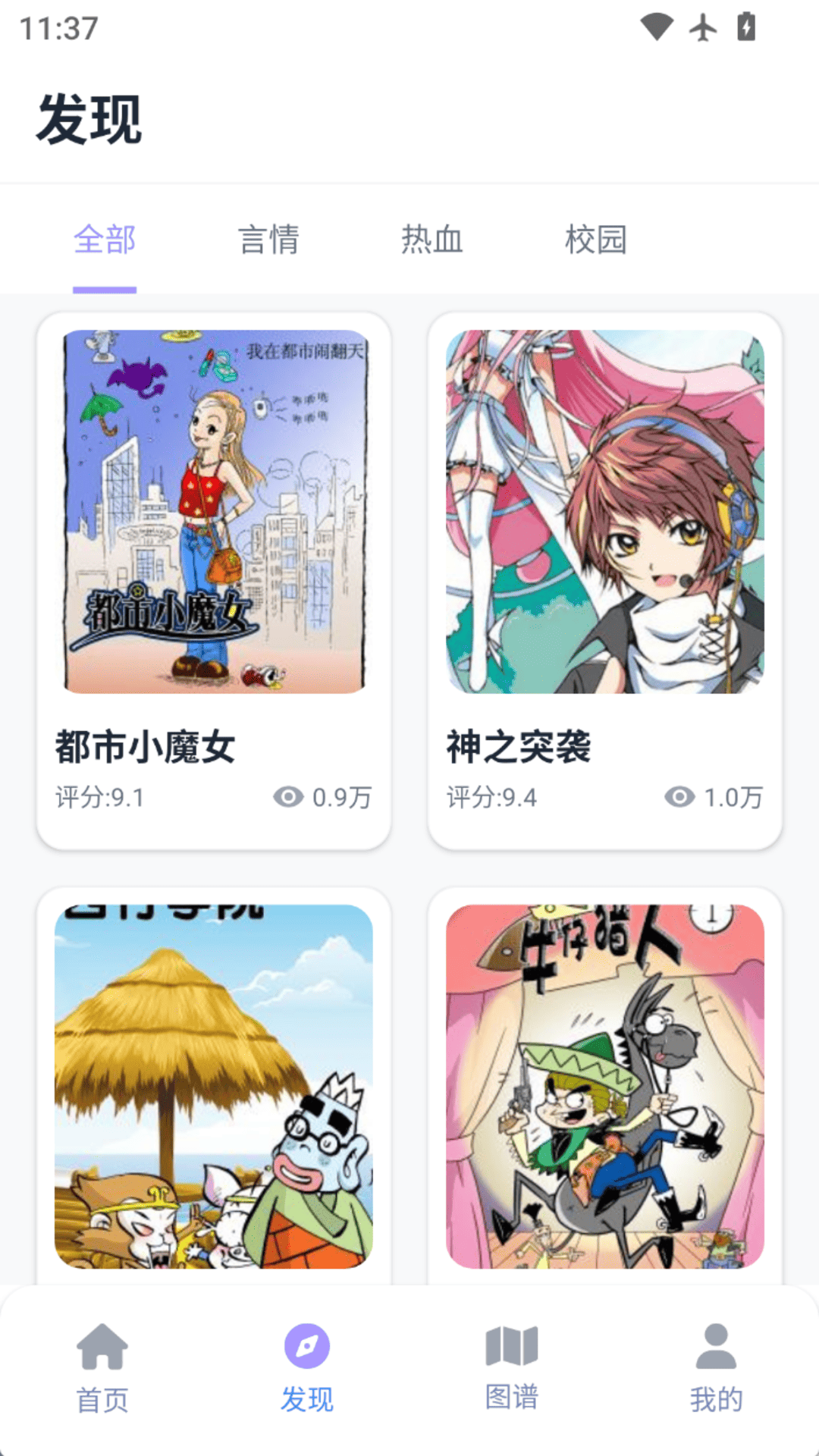Open the 我的 profile tab

(x=716, y=1367)
